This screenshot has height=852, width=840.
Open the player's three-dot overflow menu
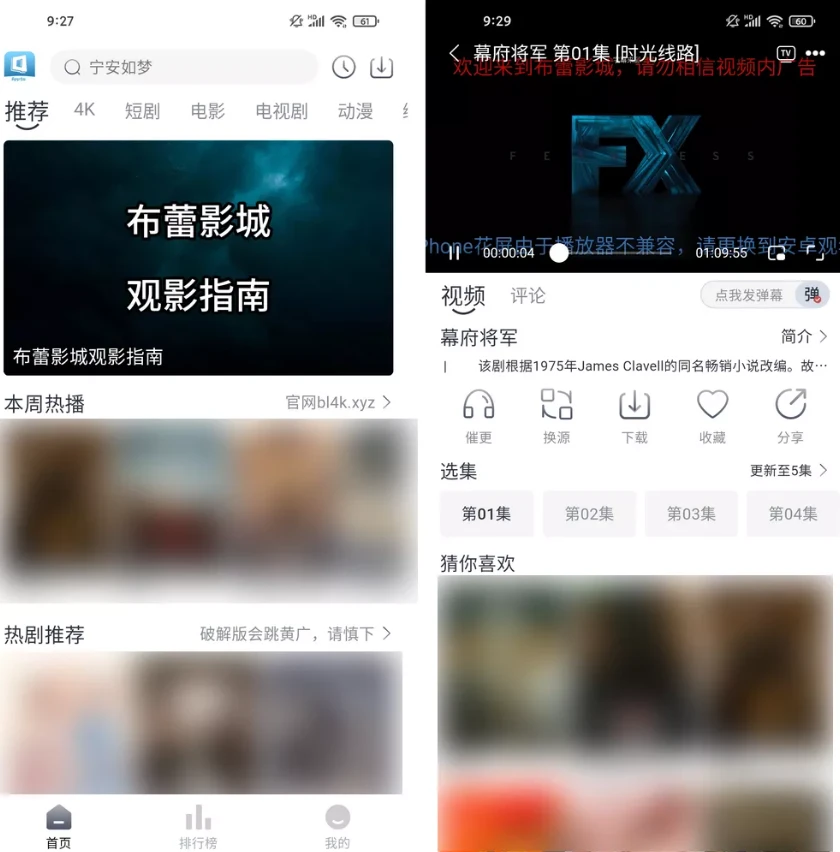point(815,53)
